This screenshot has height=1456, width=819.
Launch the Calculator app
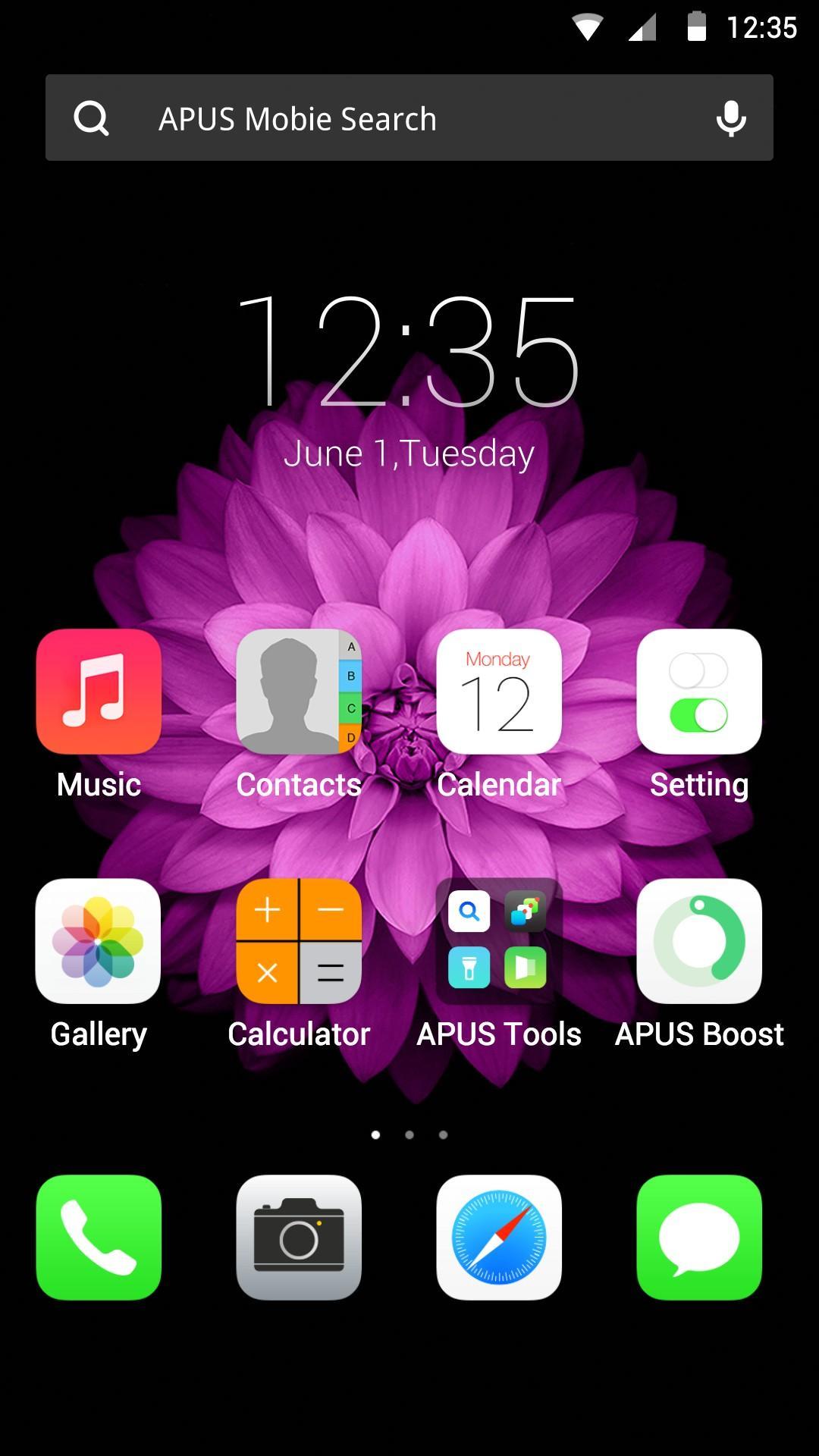(x=299, y=941)
